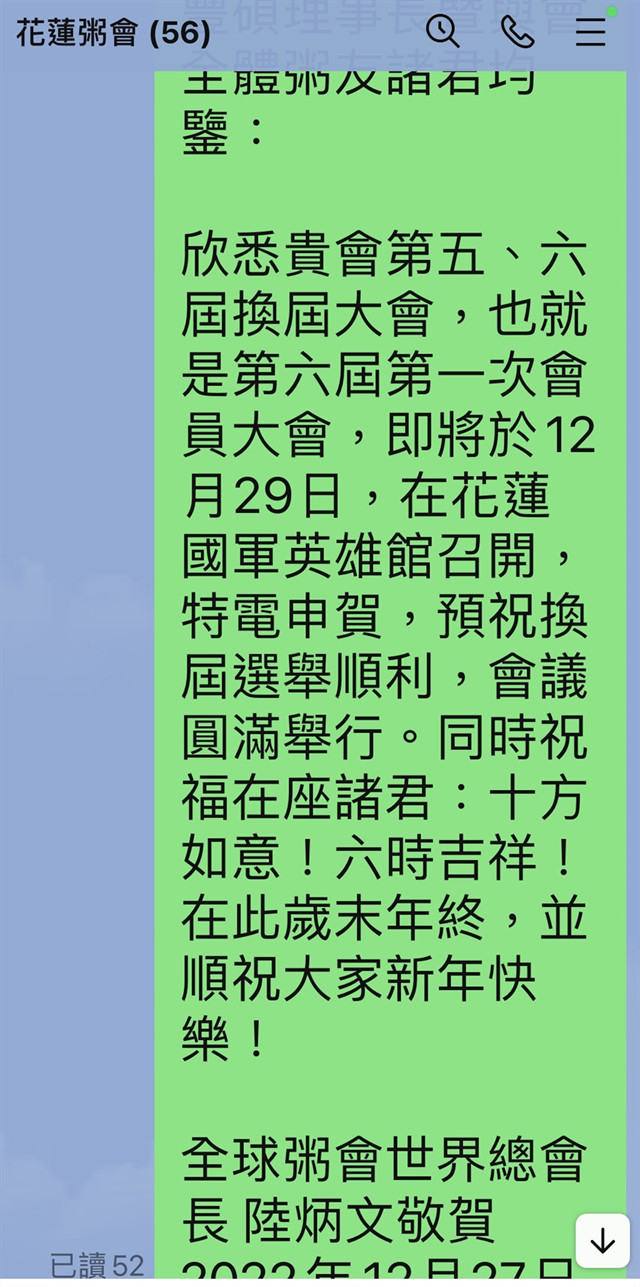Search within the 花蓮粥會 chat
This screenshot has height=1287, width=640.
click(443, 32)
